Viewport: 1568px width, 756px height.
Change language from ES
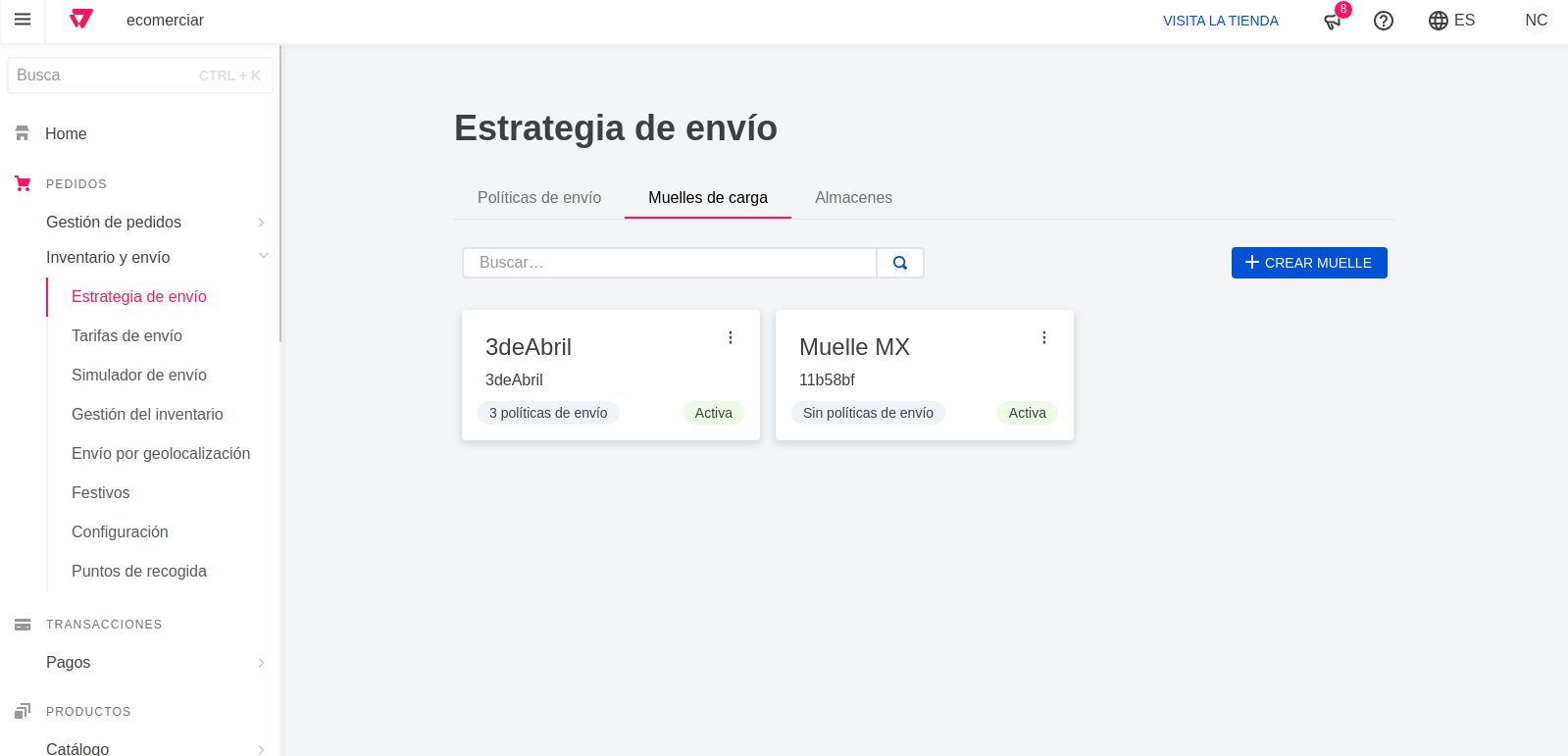tap(1451, 21)
